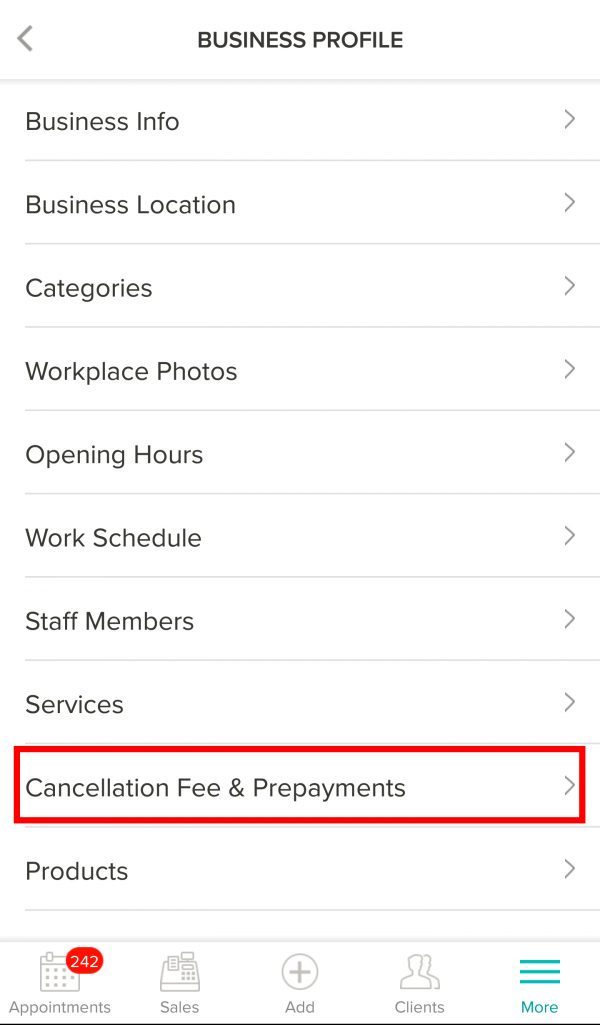Open Business Info settings
The width and height of the screenshot is (600, 1025).
pyautogui.click(x=300, y=121)
